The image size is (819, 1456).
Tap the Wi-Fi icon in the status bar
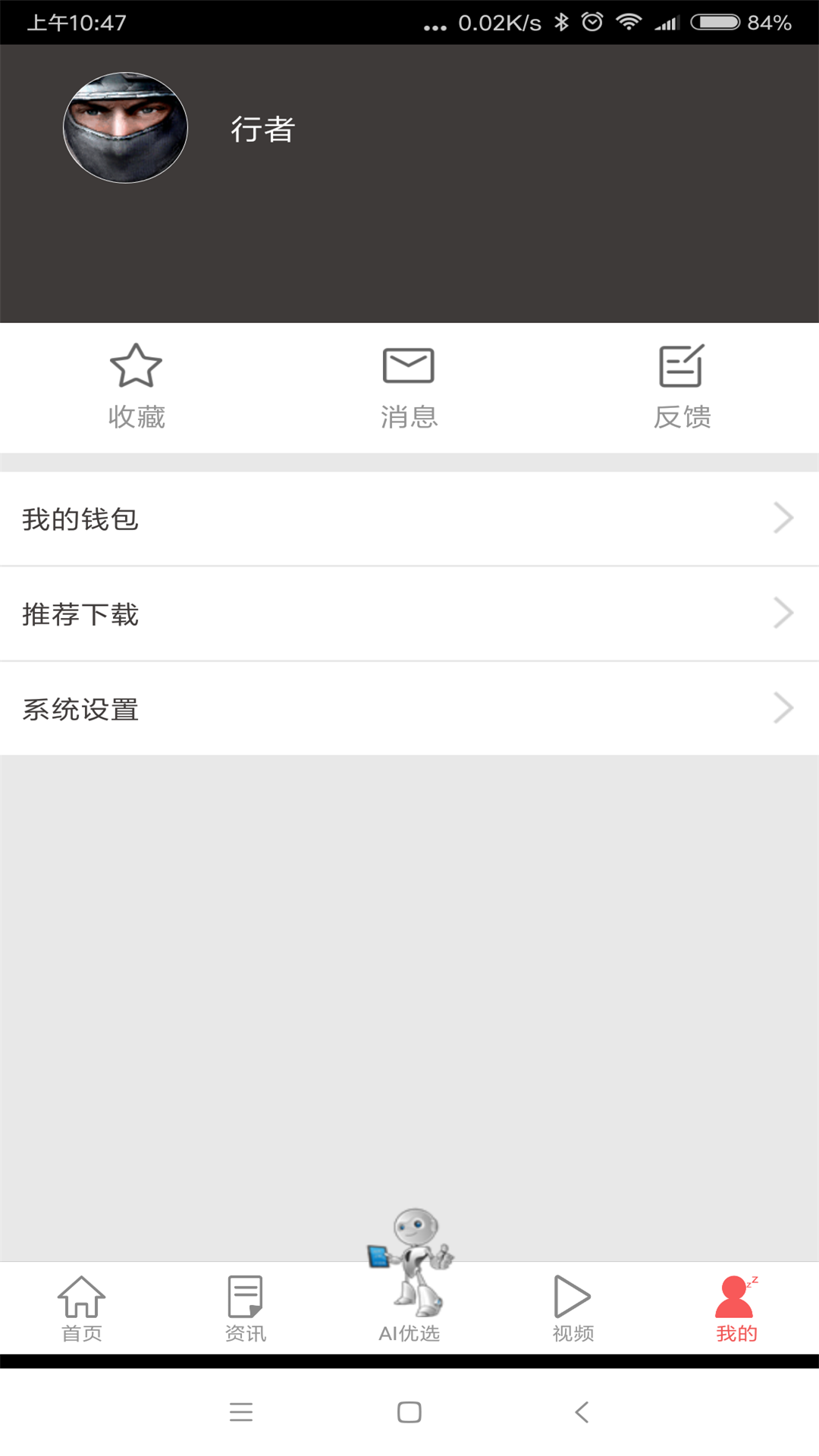coord(629,22)
